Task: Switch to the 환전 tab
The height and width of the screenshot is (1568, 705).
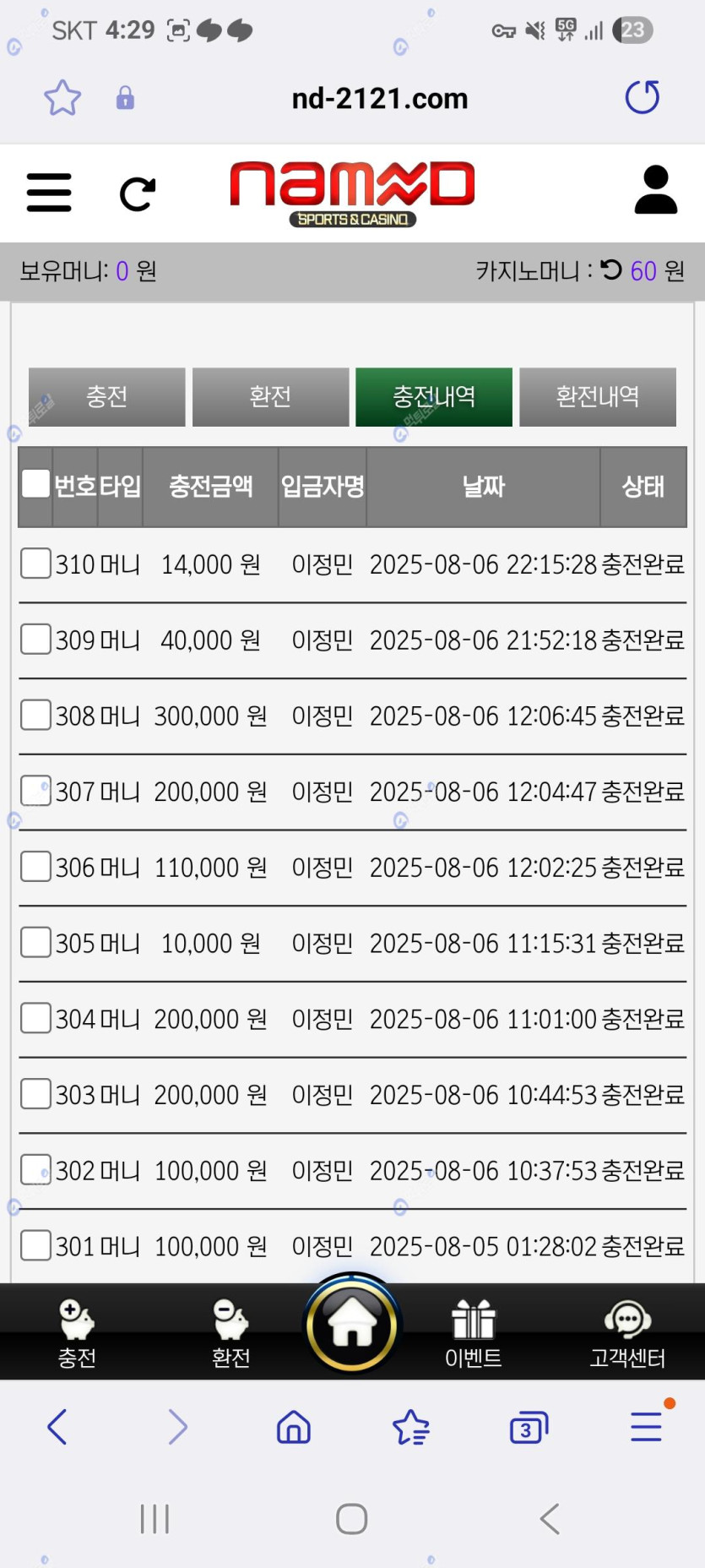Action: coord(270,396)
